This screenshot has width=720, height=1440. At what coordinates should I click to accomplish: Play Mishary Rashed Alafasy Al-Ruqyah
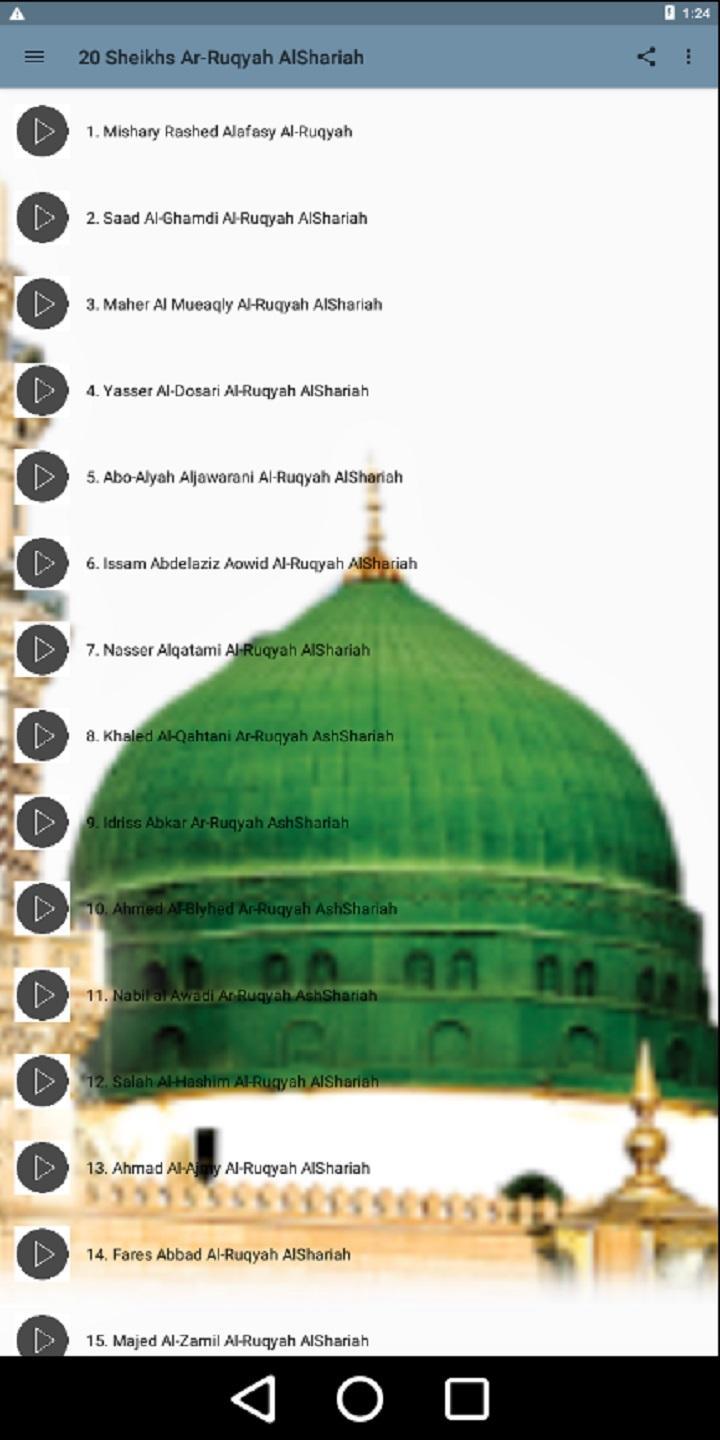[360, 131]
